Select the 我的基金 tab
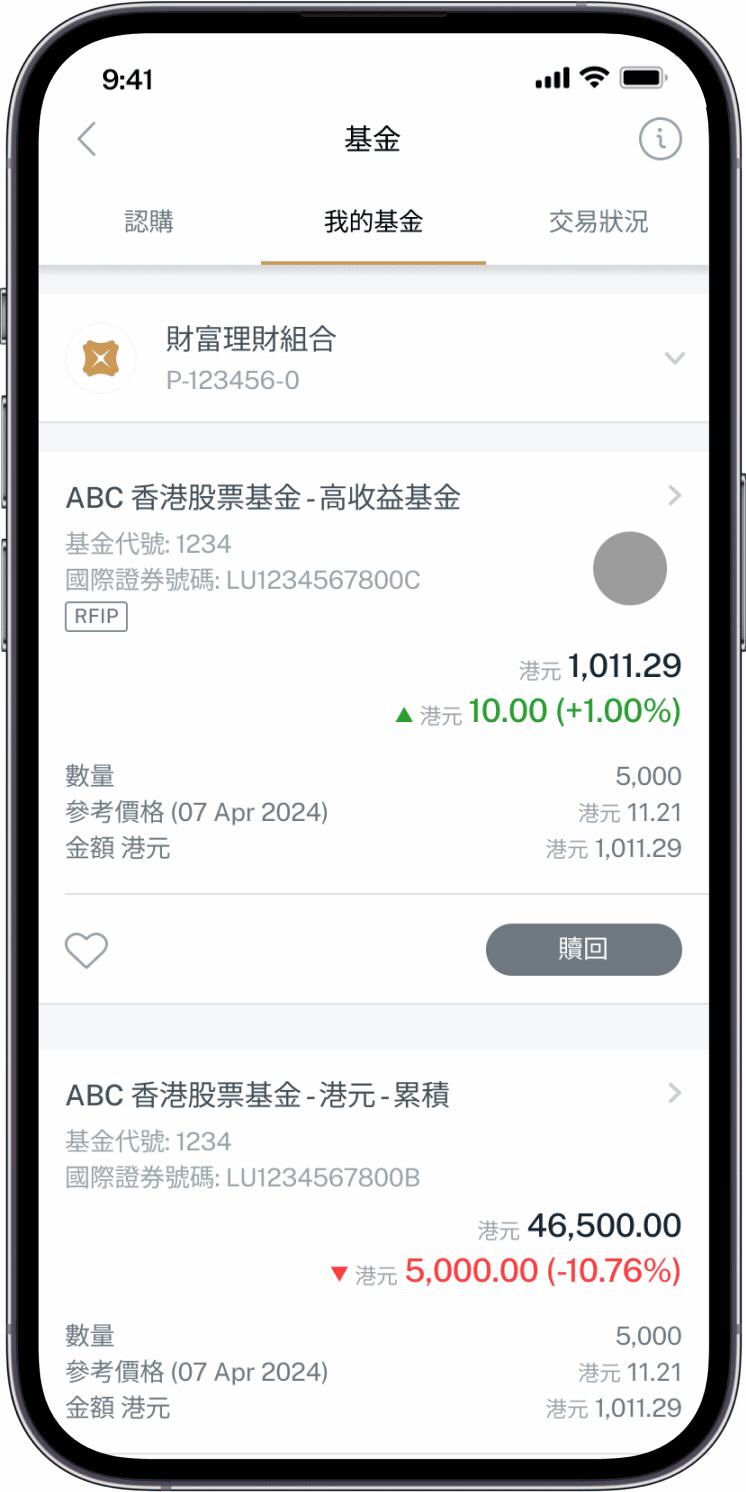746x1492 pixels. pyautogui.click(x=373, y=222)
